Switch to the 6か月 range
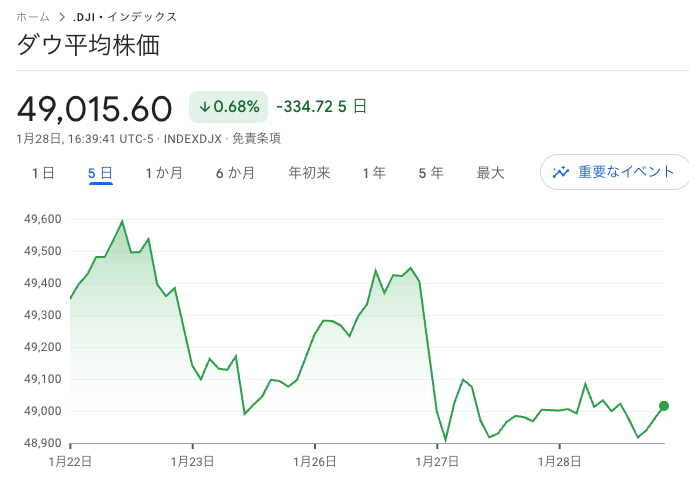The height and width of the screenshot is (479, 689). [x=235, y=173]
